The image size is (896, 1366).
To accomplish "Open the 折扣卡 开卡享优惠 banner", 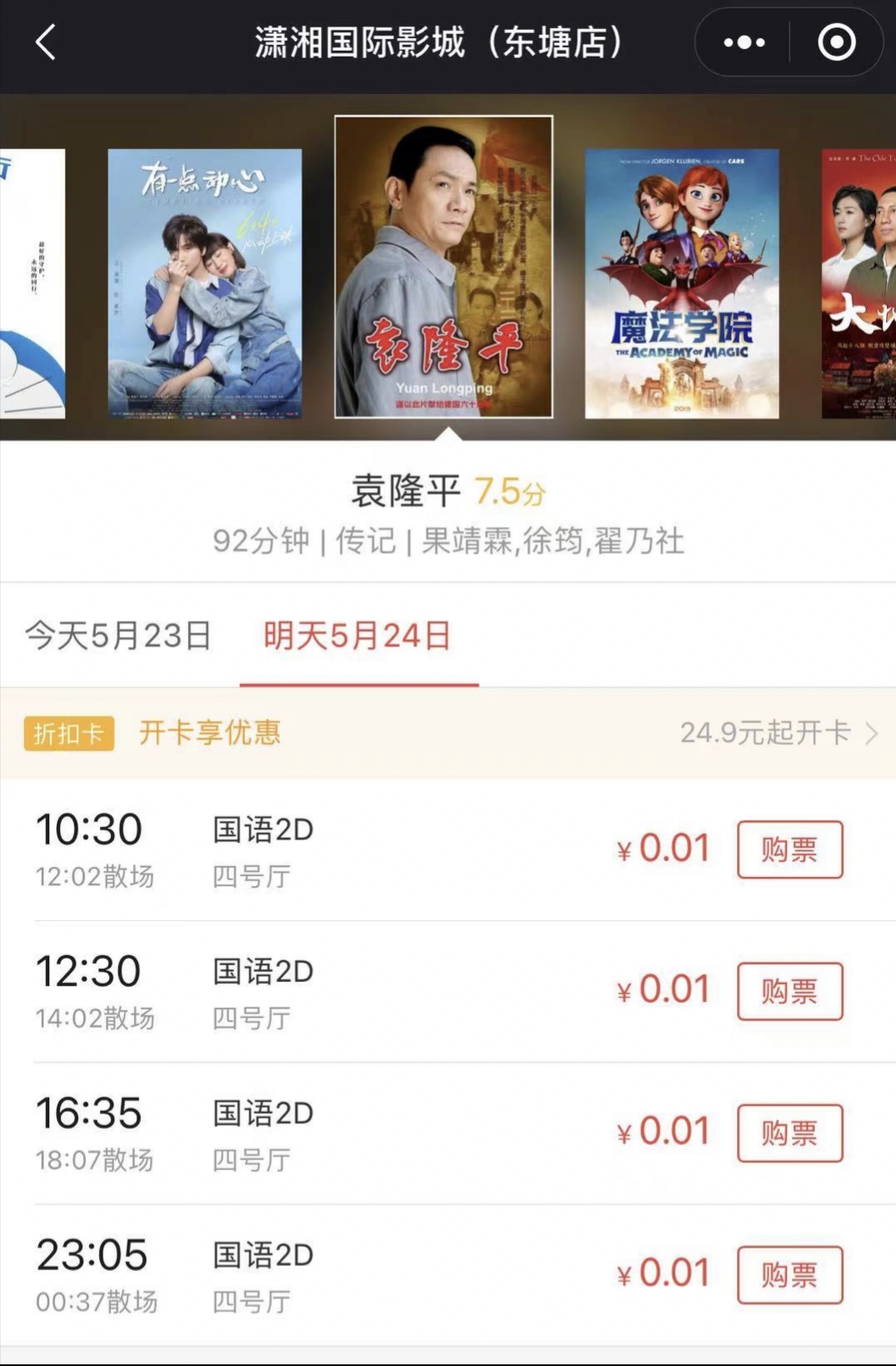I will click(x=448, y=733).
